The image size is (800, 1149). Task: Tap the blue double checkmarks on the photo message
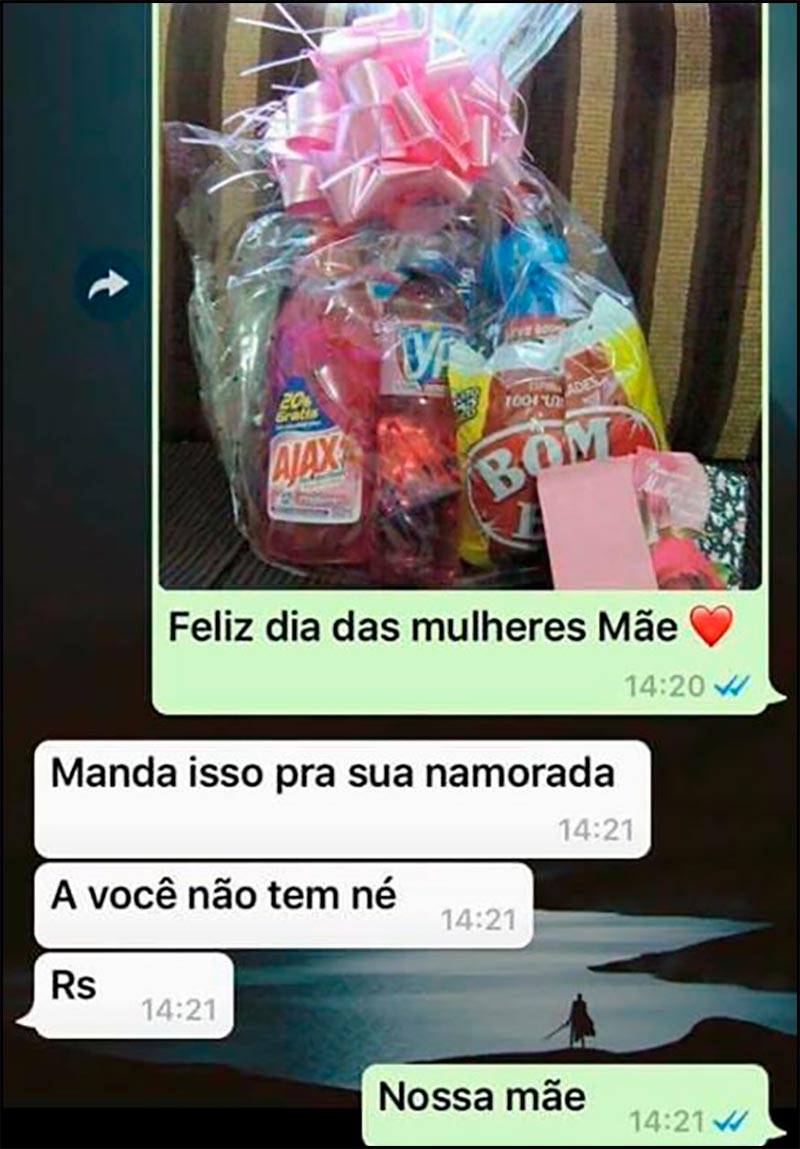pos(735,684)
